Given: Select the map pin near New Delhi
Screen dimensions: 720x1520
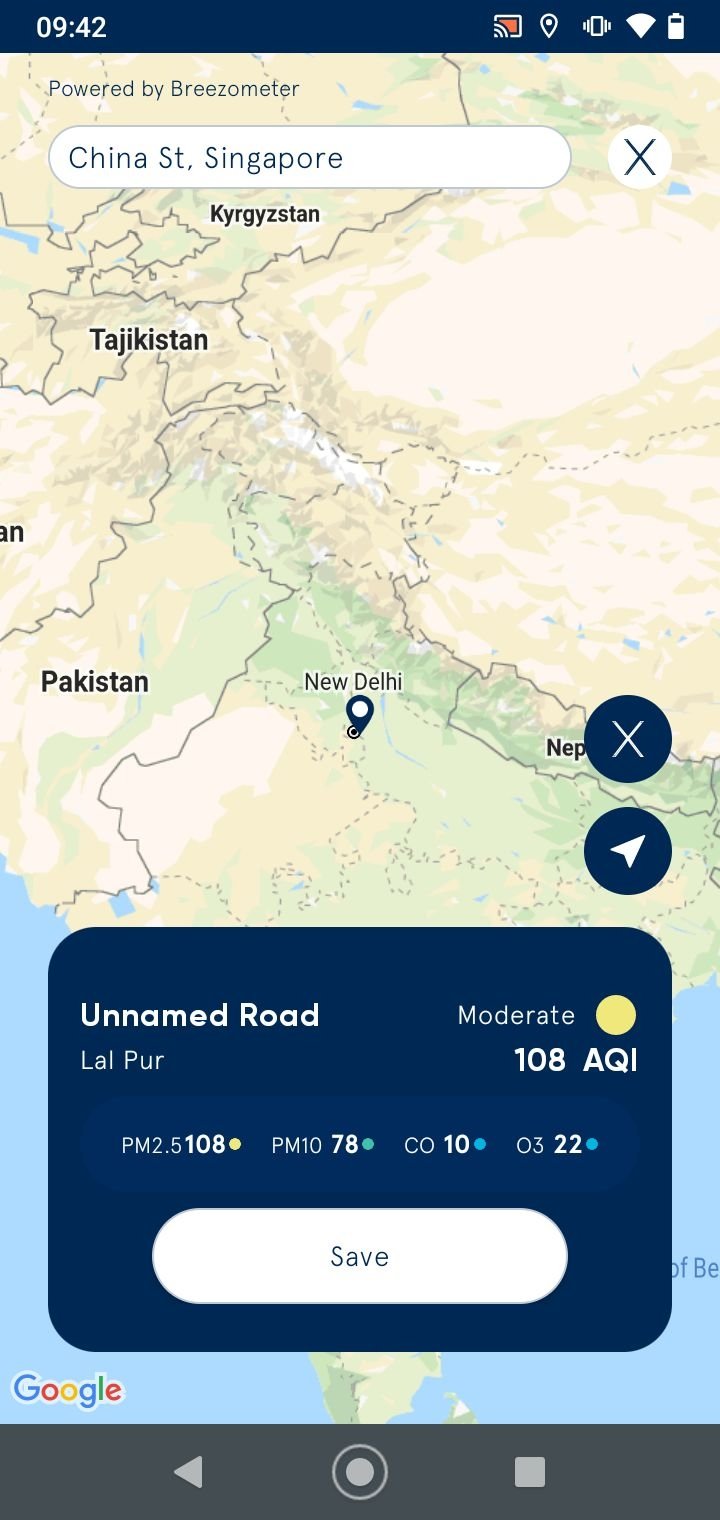Looking at the screenshot, I should (359, 716).
